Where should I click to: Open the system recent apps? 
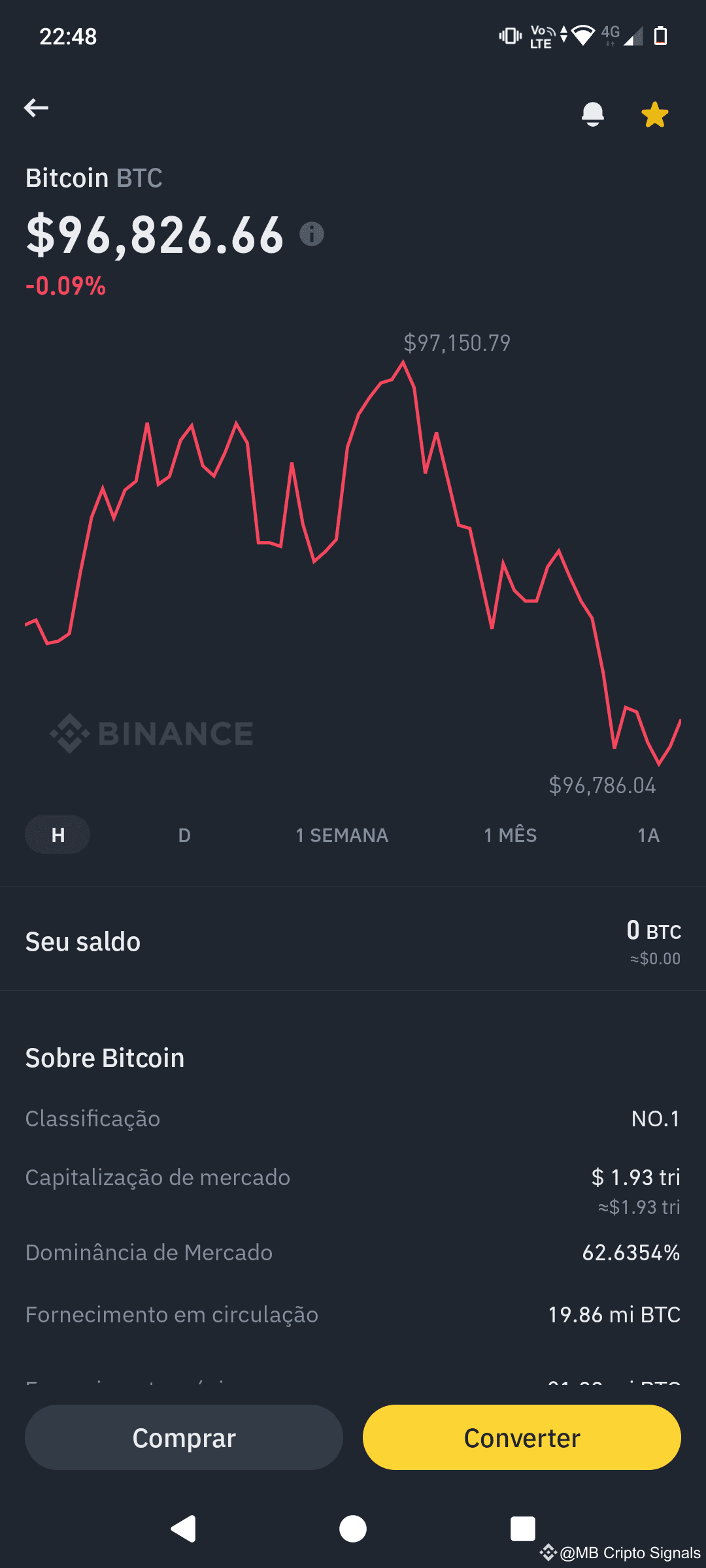click(522, 1529)
